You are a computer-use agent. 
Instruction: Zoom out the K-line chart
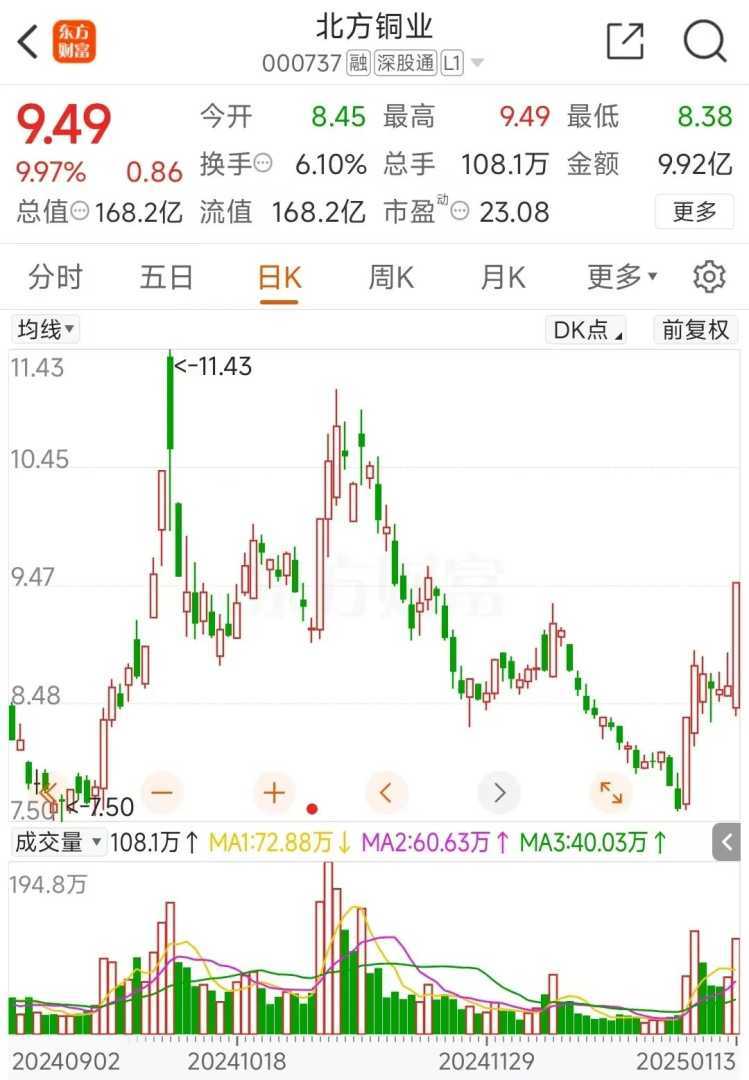tap(162, 793)
